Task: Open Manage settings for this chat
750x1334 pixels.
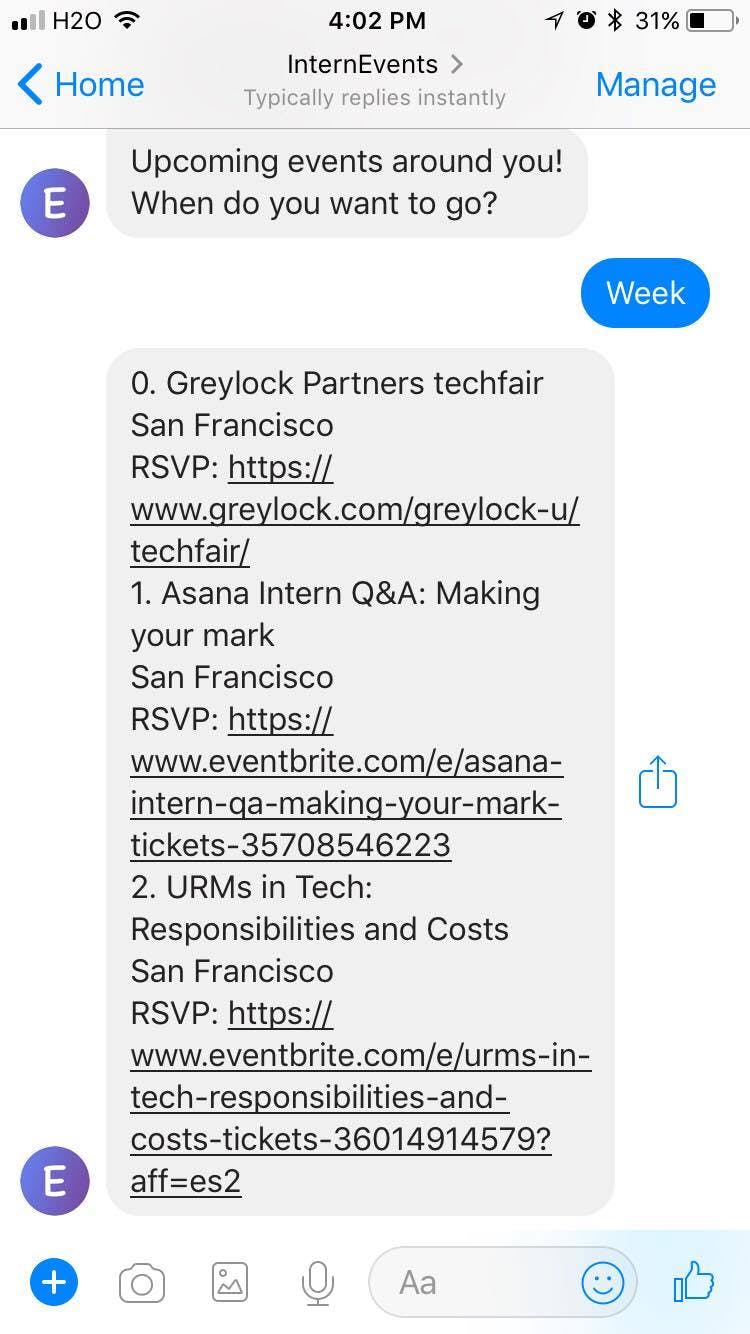Action: click(x=655, y=85)
